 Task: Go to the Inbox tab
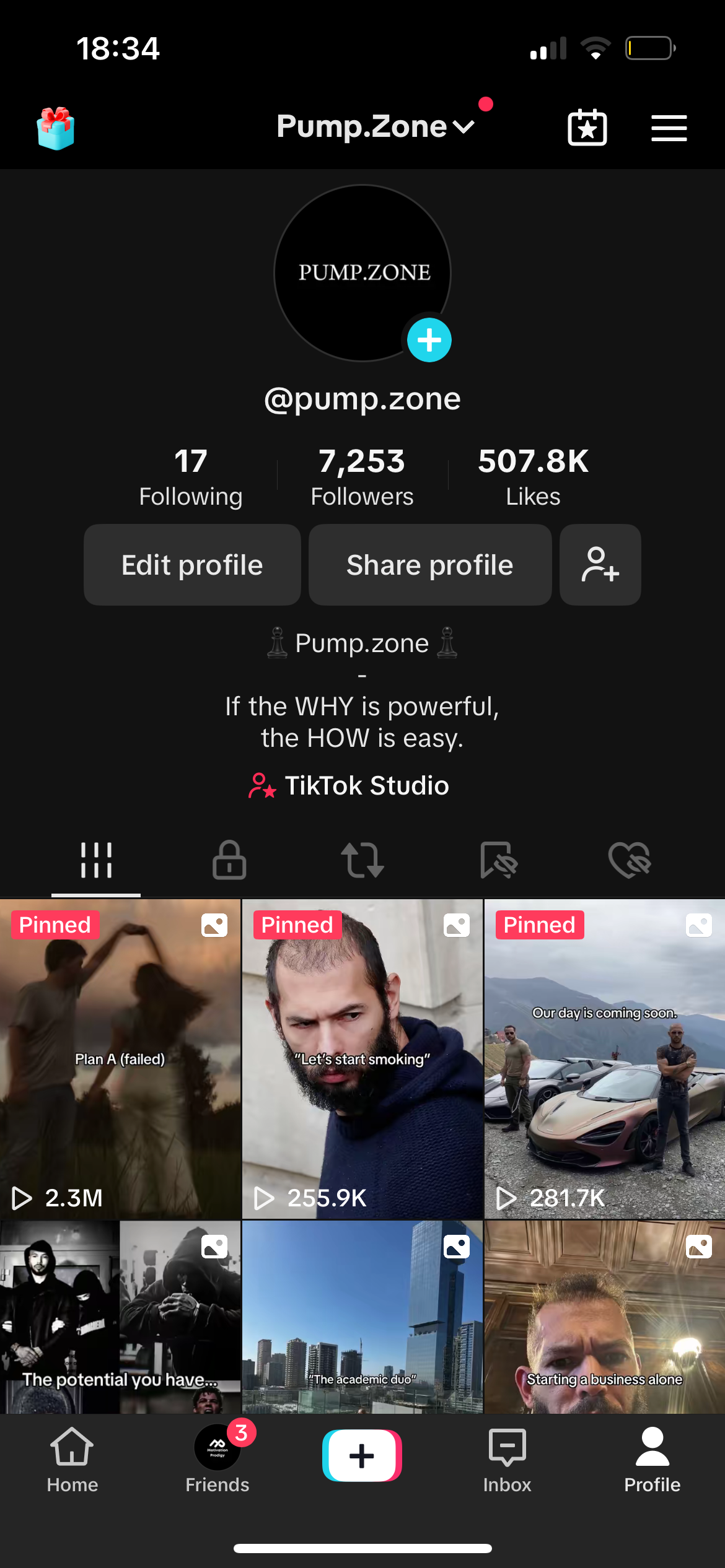(507, 1458)
